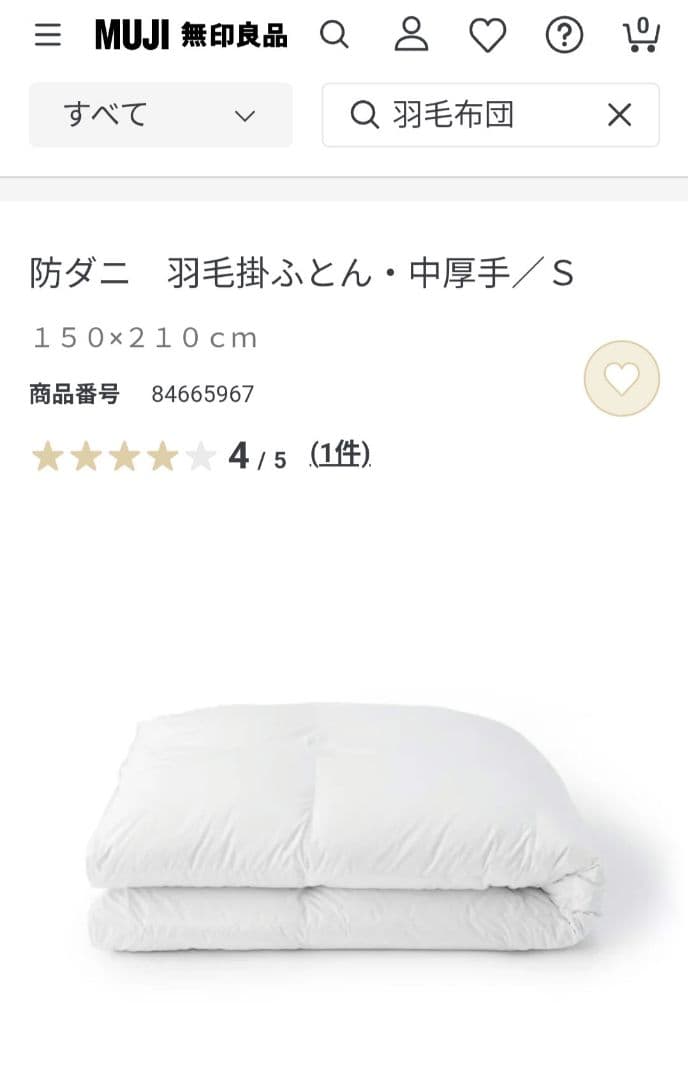The width and height of the screenshot is (688, 1080).
Task: Clear the 羽毛布団 search text
Action: pos(620,115)
